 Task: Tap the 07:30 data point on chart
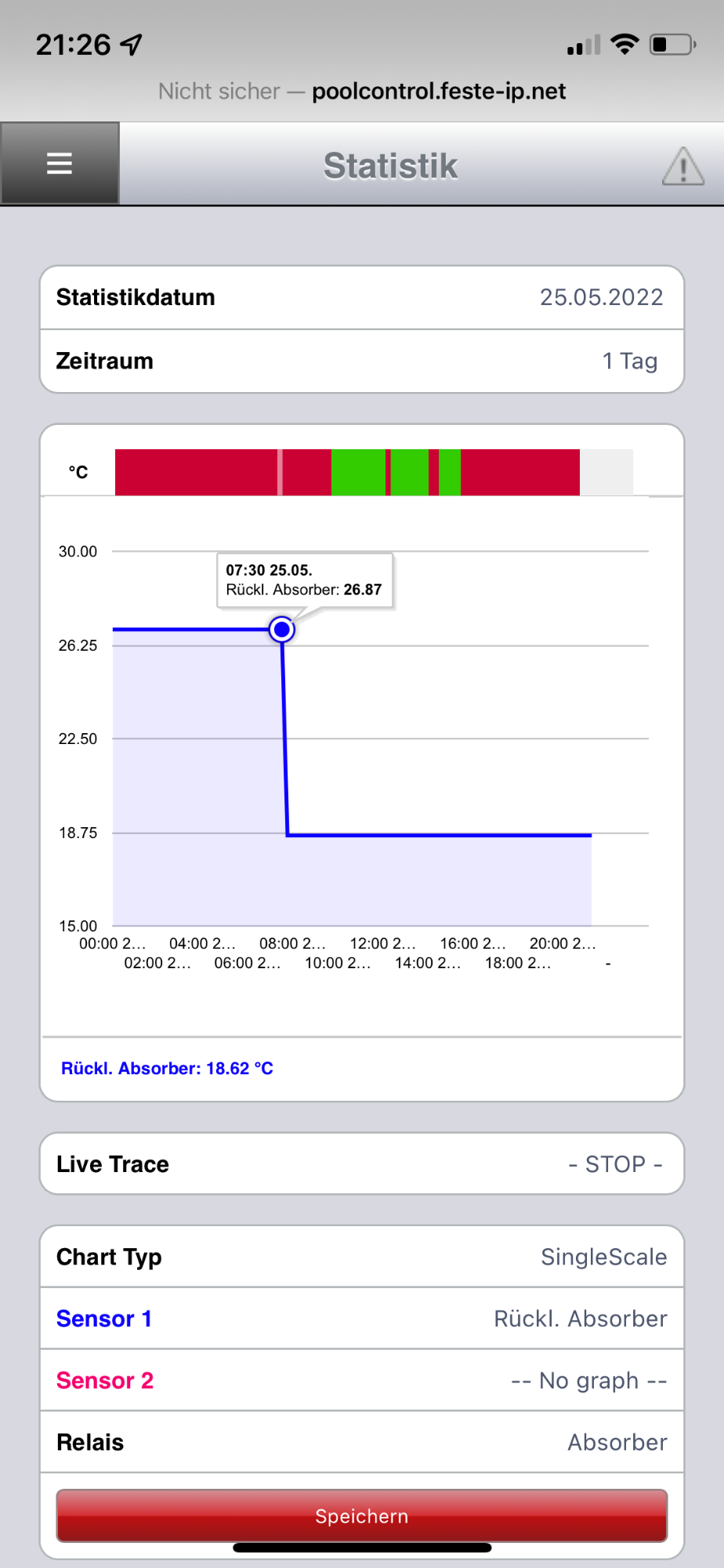point(282,630)
